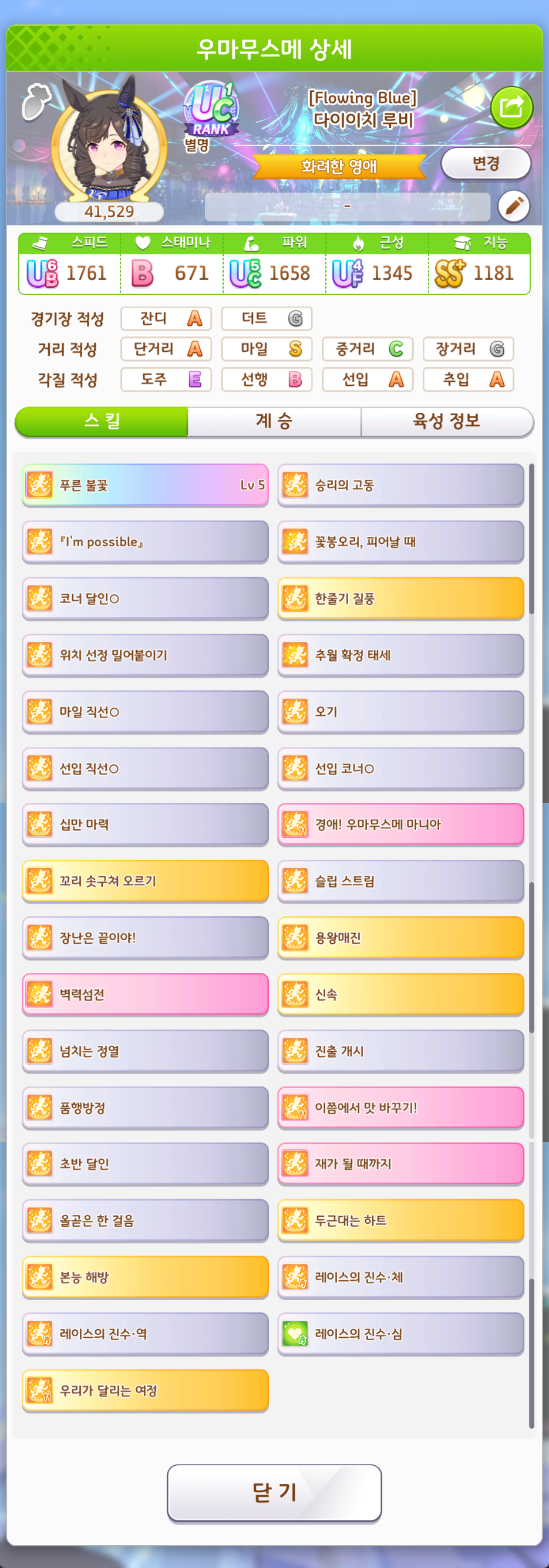This screenshot has width=549, height=1568.
Task: Open the 푸른 불꽃 Lv 5 skill
Action: 146,485
